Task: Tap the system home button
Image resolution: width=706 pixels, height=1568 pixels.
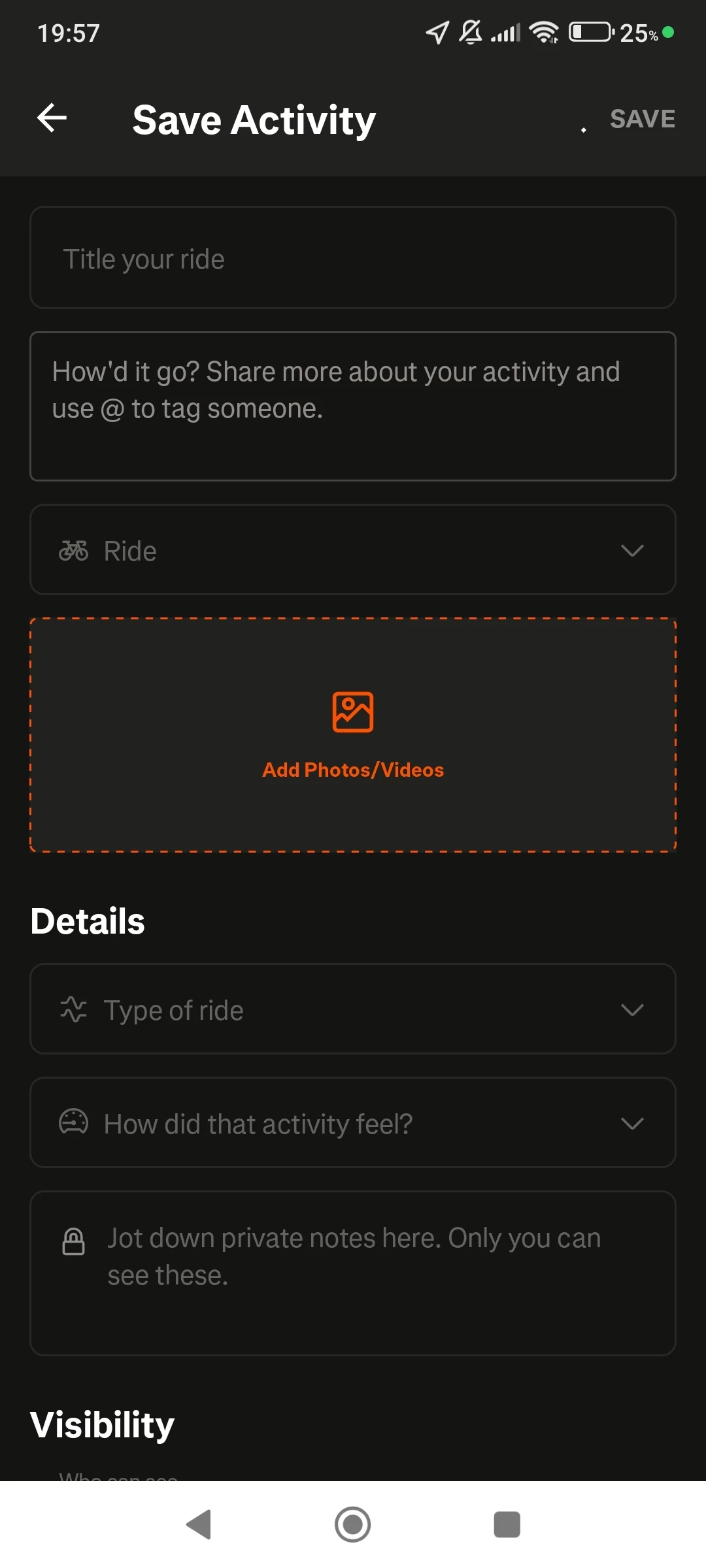Action: coord(353,1524)
